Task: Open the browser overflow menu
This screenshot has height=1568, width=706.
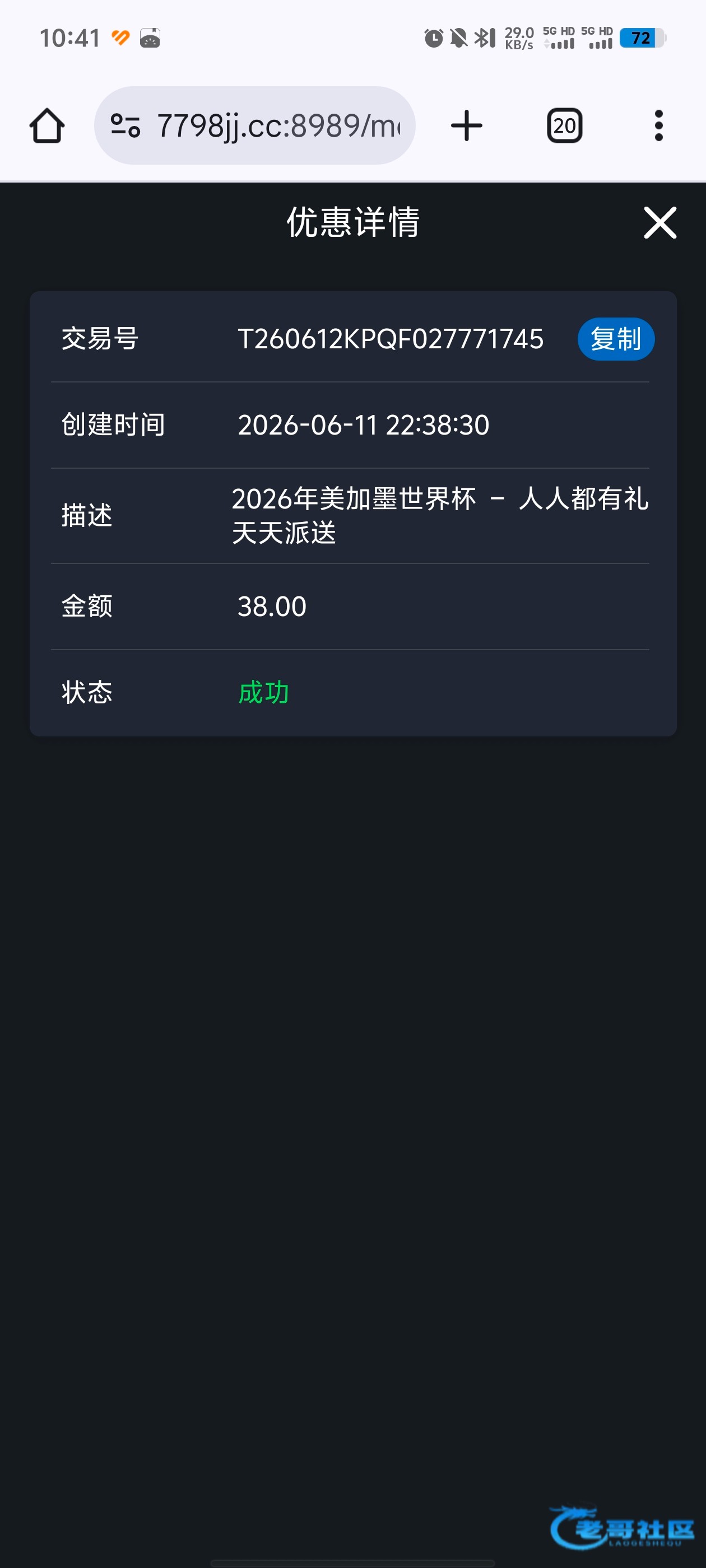Action: (x=658, y=126)
